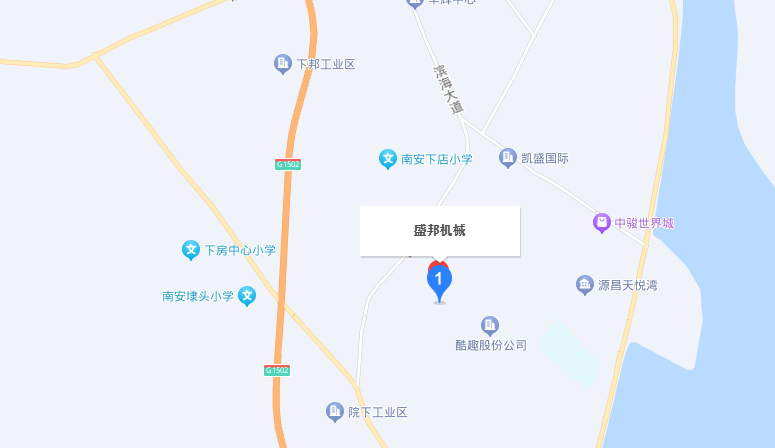
Task: Tap the 院下工业区 map marker
Action: [335, 412]
